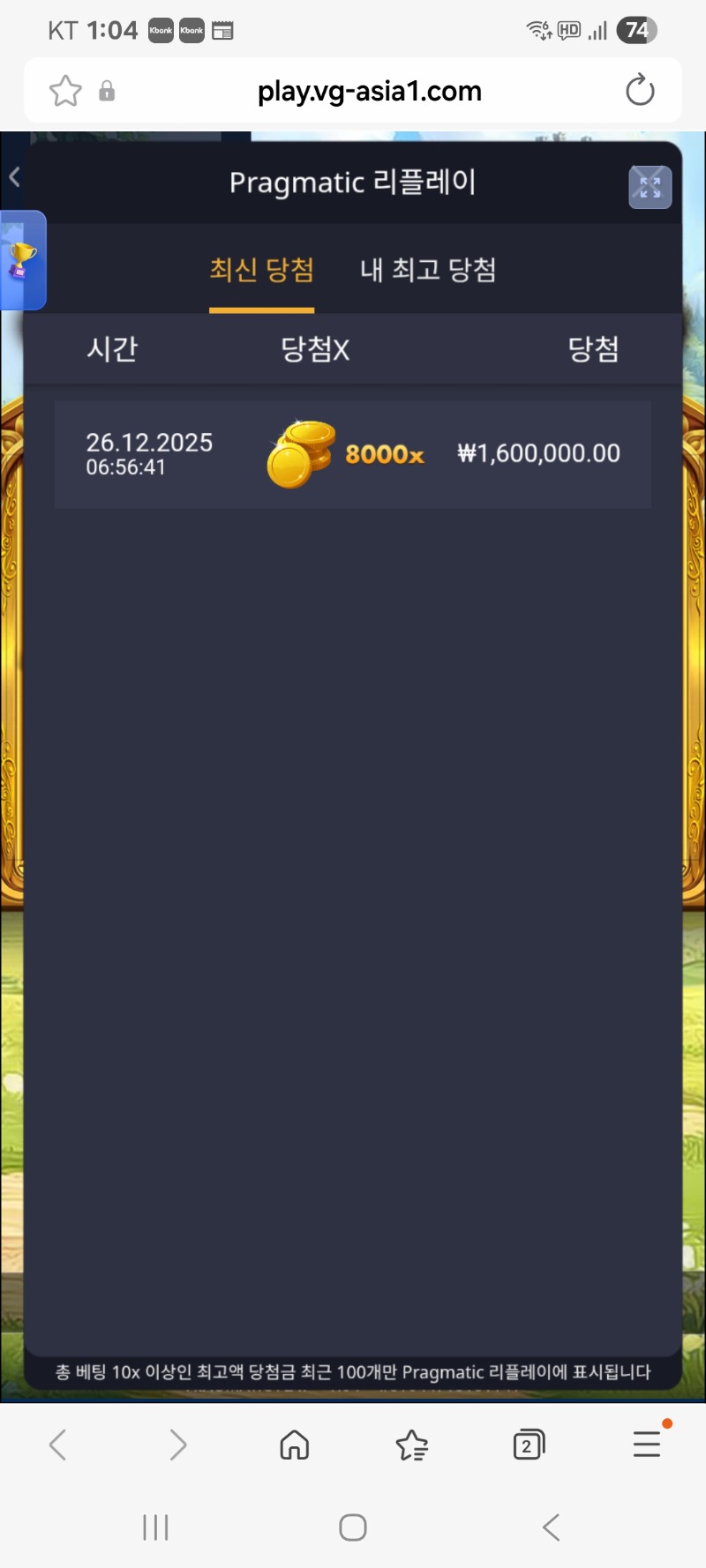Go forward in the browser toolbar

(177, 1445)
